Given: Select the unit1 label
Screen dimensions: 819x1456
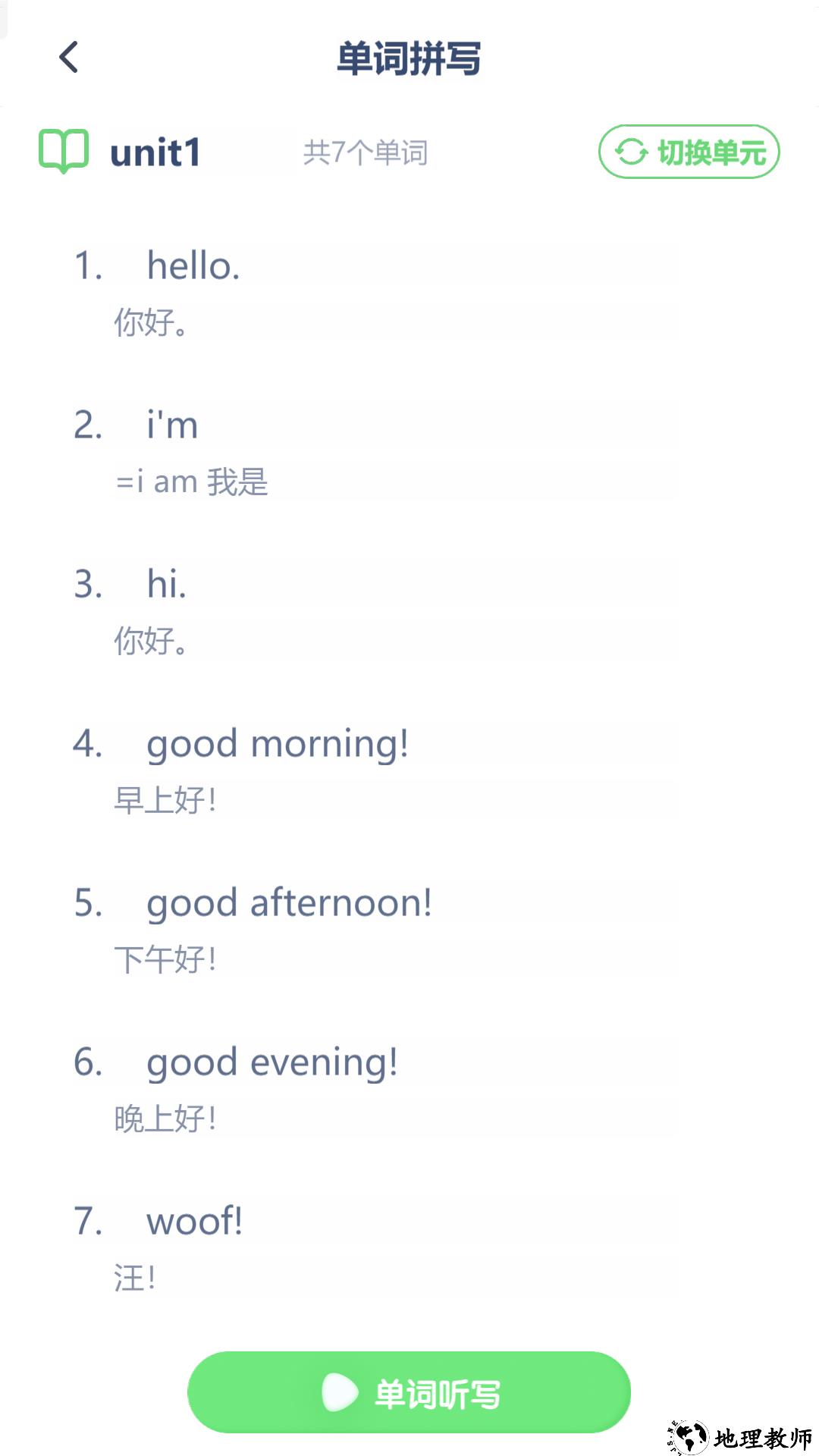Looking at the screenshot, I should coord(155,153).
